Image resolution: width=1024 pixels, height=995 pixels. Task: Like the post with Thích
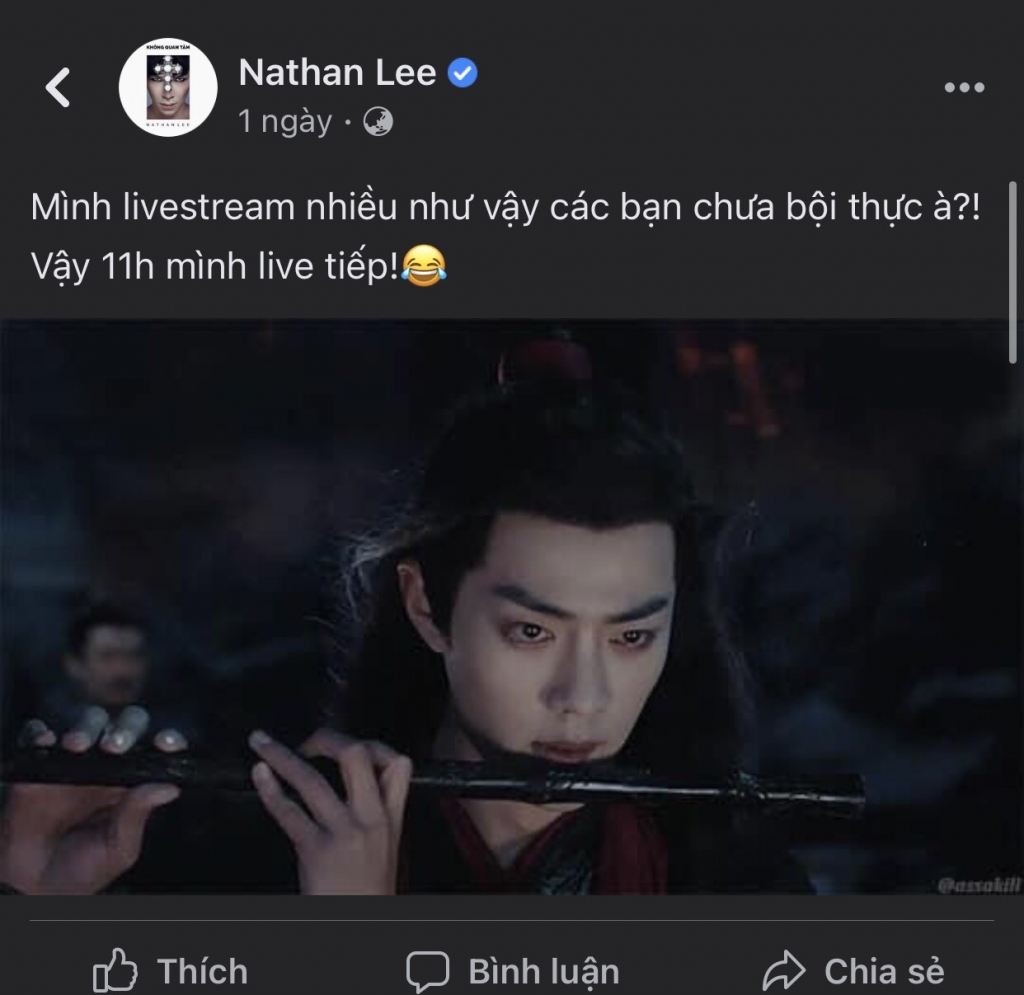(170, 970)
